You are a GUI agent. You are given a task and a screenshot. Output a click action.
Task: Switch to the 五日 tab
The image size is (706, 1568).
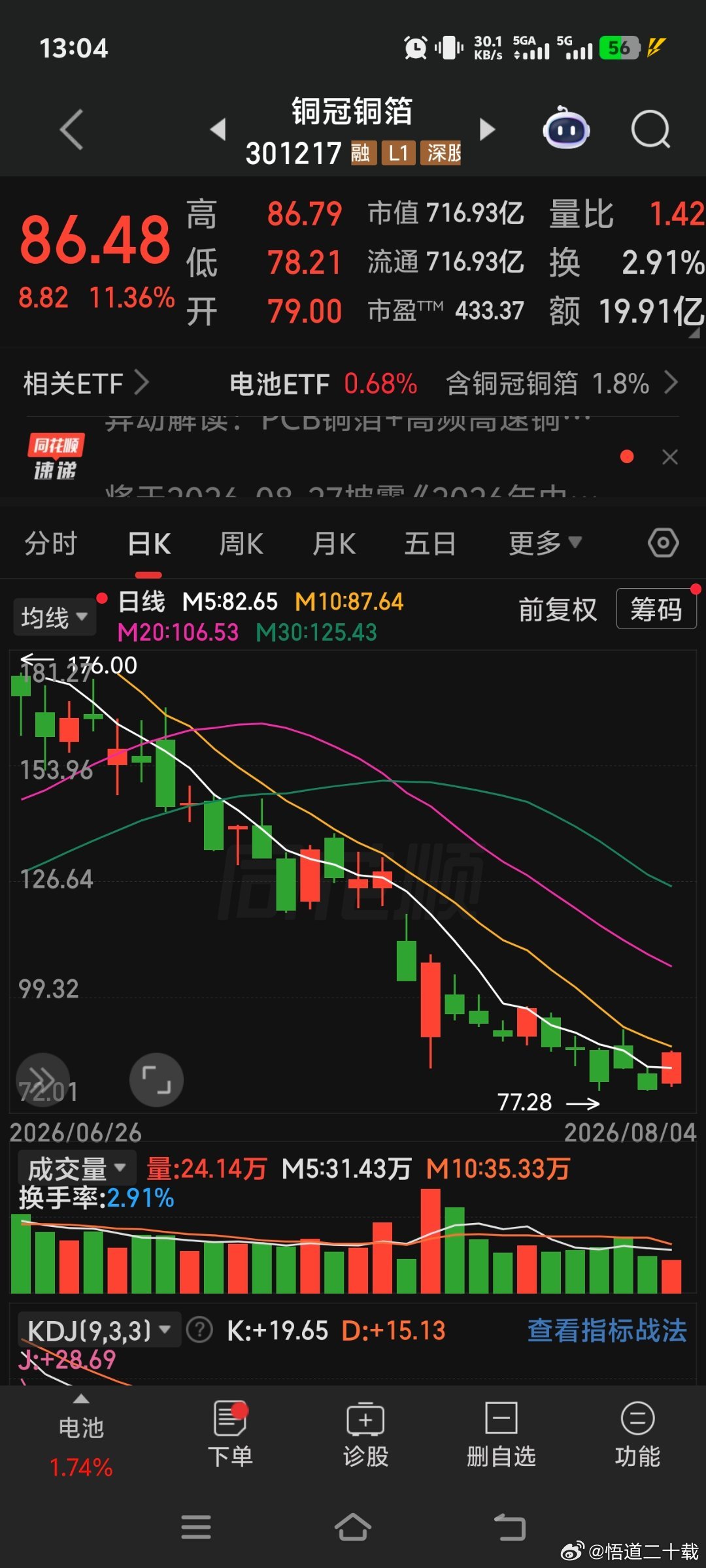click(x=429, y=544)
